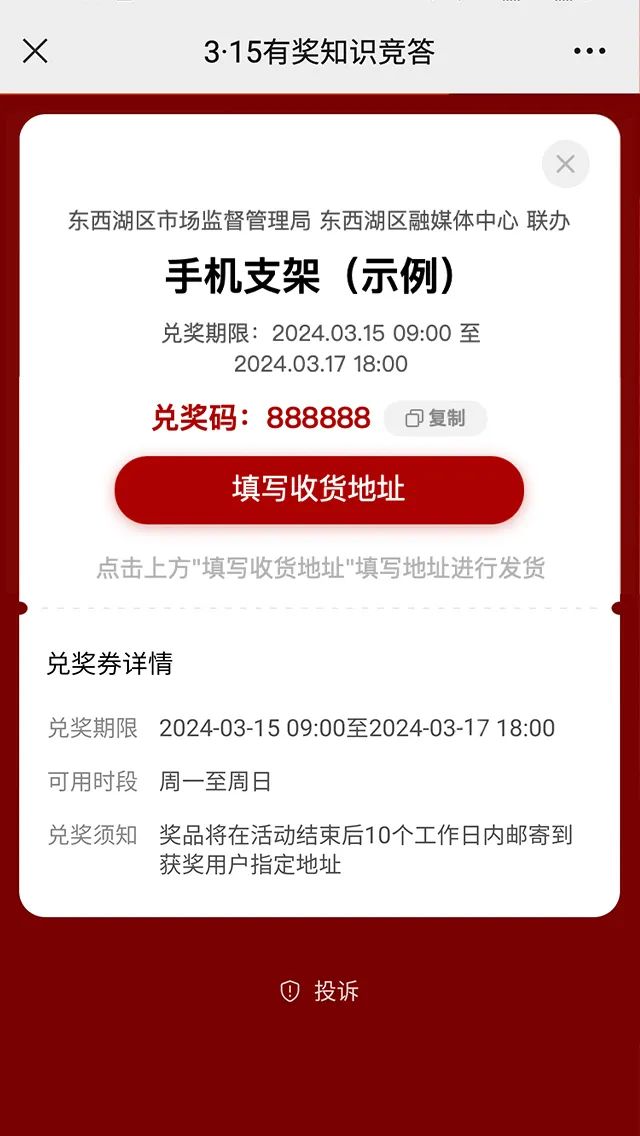640x1136 pixels.
Task: Open the 投诉 complaint link
Action: coord(320,991)
